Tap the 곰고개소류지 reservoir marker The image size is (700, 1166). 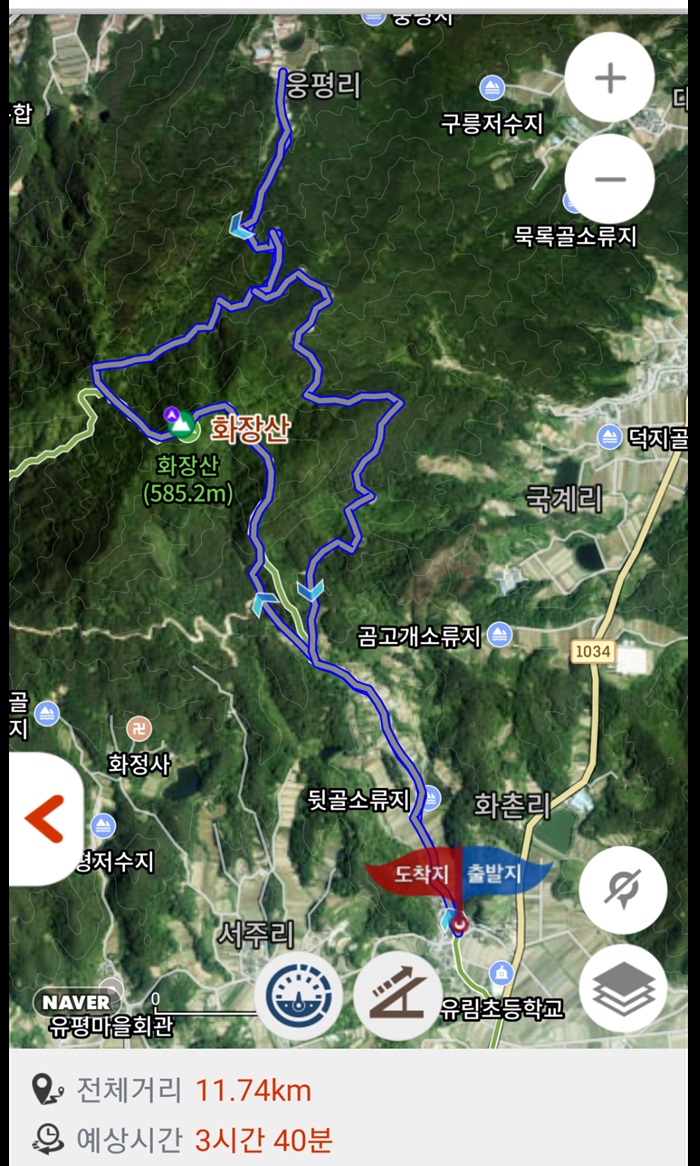[x=499, y=634]
